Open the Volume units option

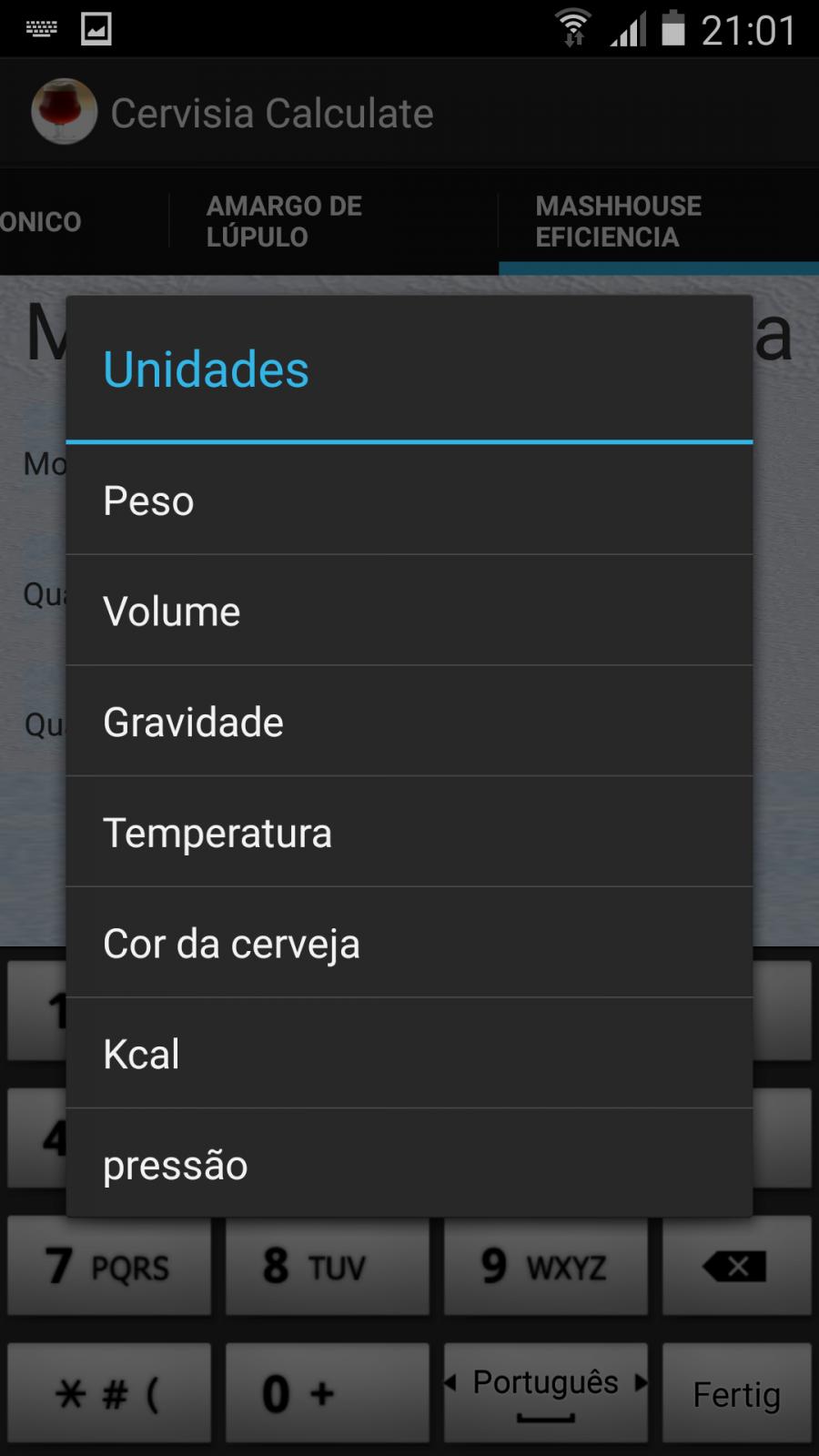click(x=409, y=611)
